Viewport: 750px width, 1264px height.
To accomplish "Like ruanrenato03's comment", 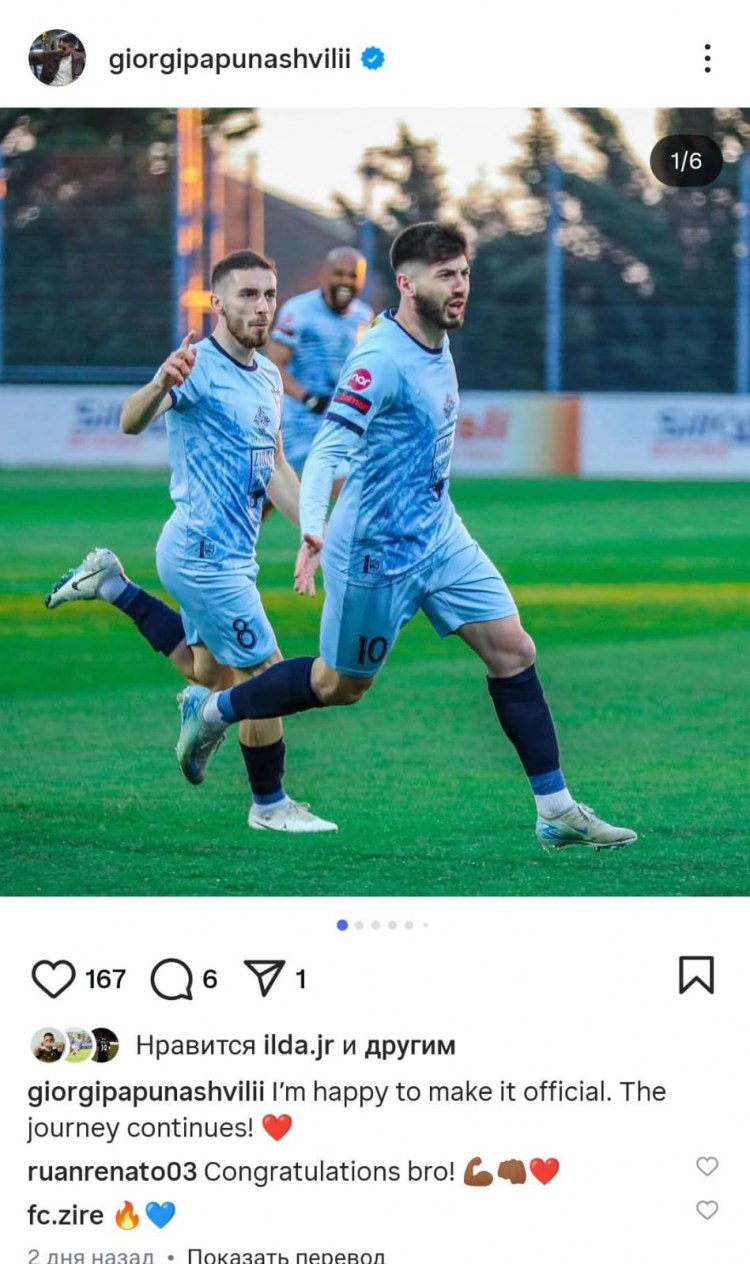I will click(x=707, y=1166).
